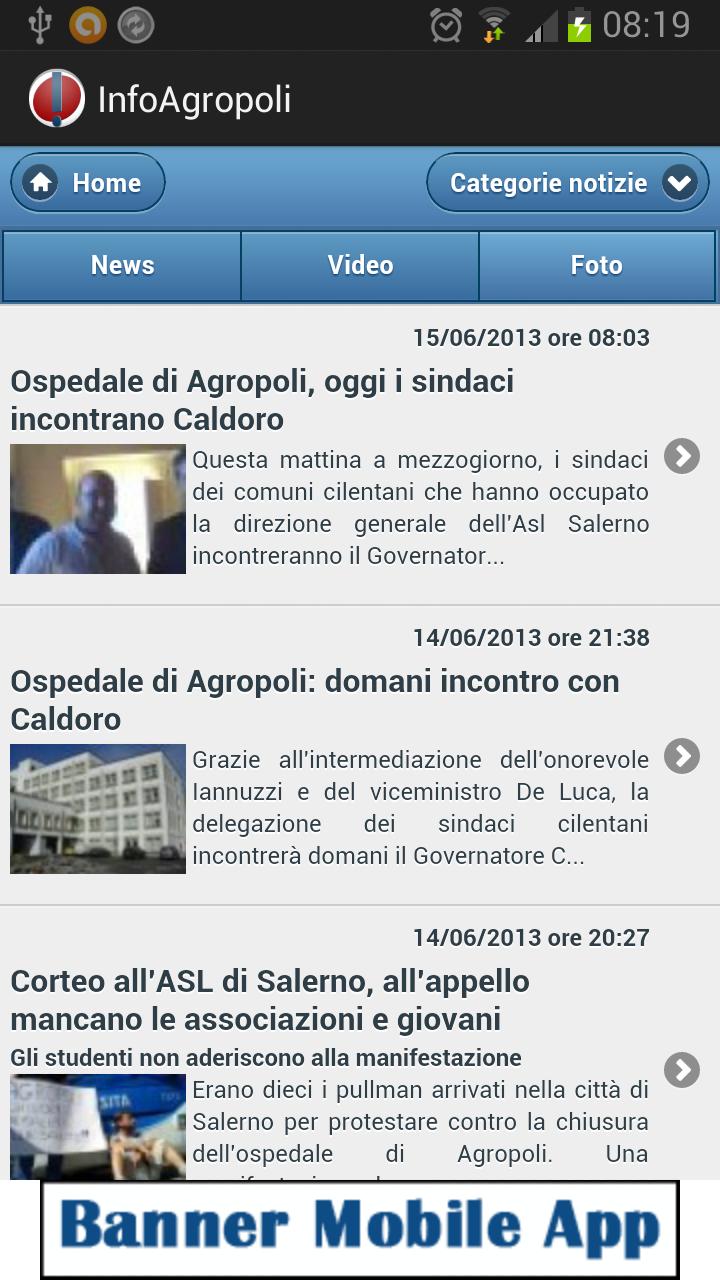This screenshot has height=1280, width=720.
Task: Tap the hospital building thumbnail image
Action: coord(97,808)
